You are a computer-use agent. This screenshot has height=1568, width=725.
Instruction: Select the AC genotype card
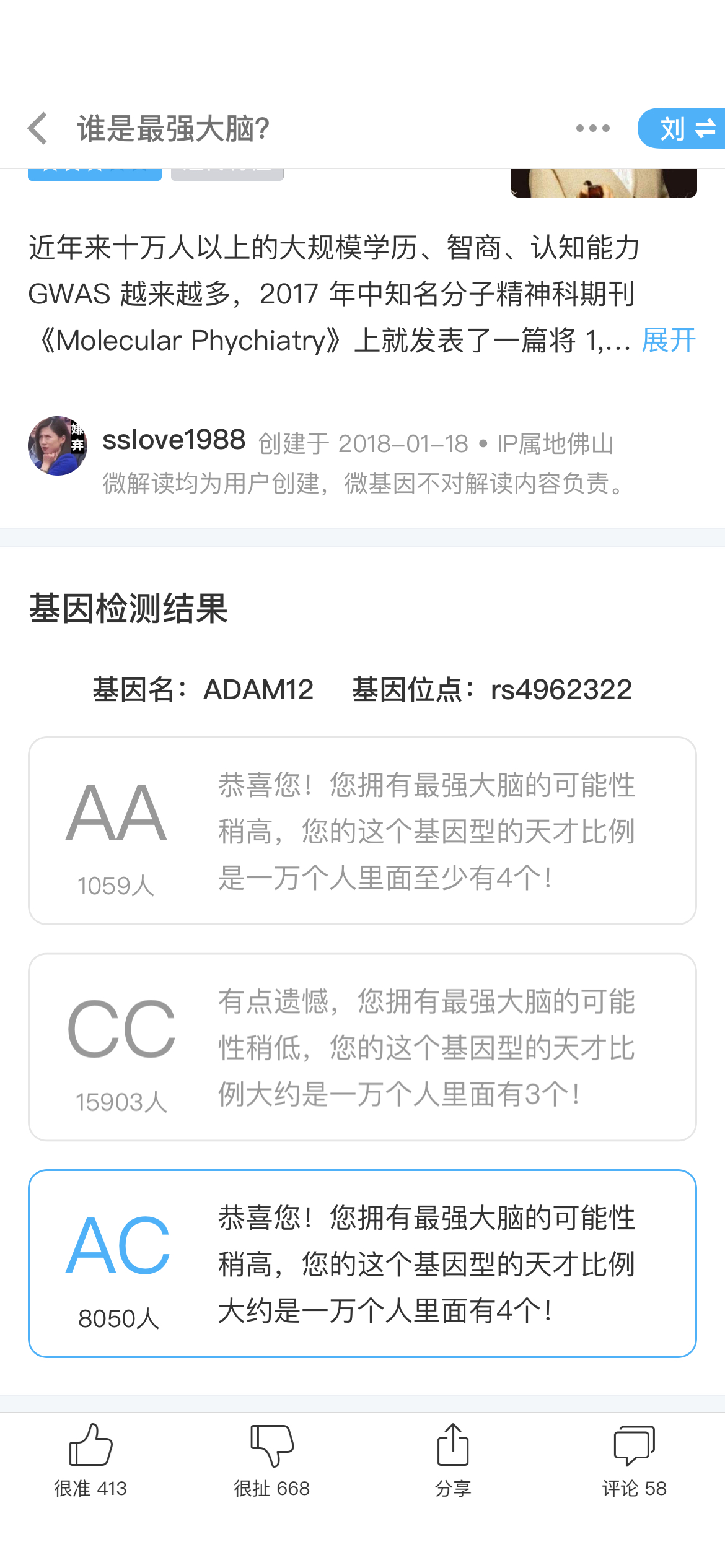[x=362, y=1263]
